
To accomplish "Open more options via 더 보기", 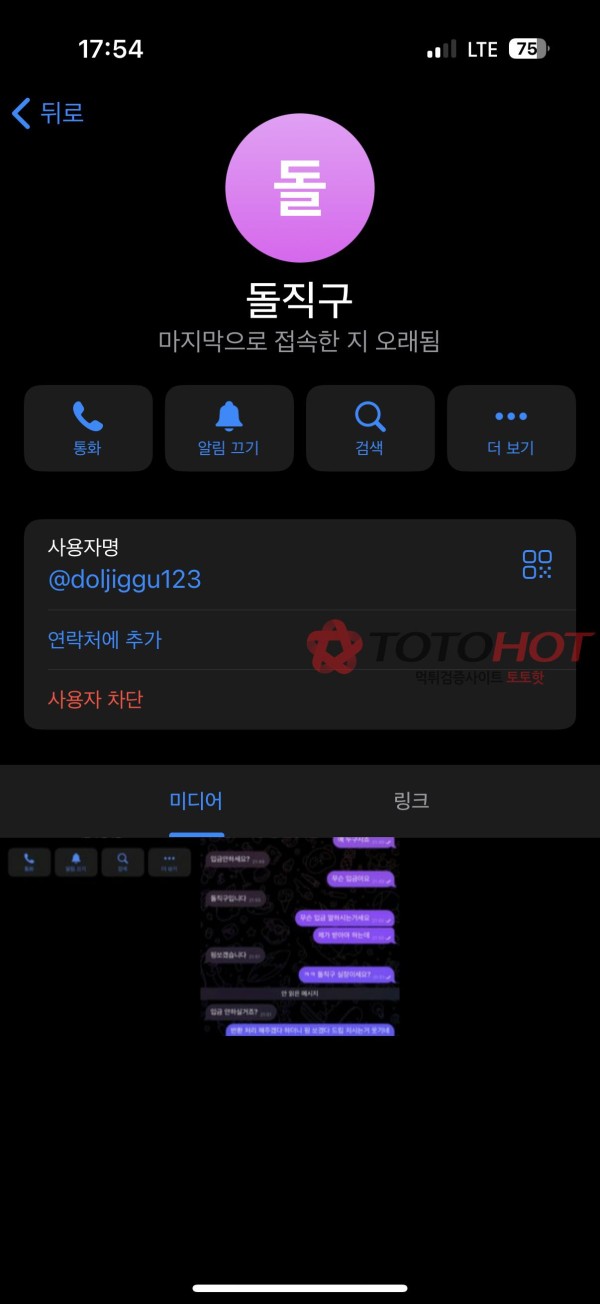I will [511, 428].
